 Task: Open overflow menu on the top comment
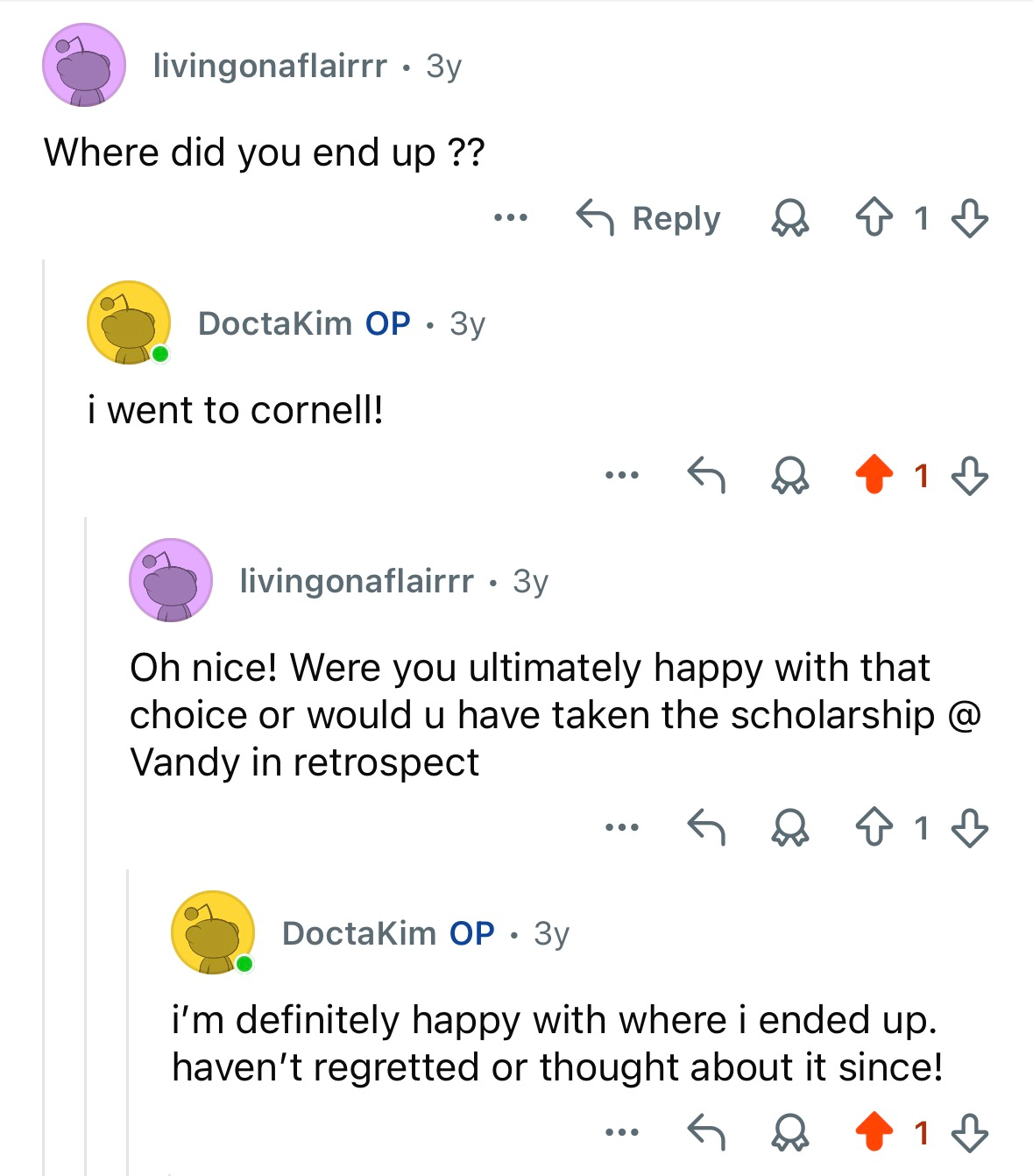(510, 219)
